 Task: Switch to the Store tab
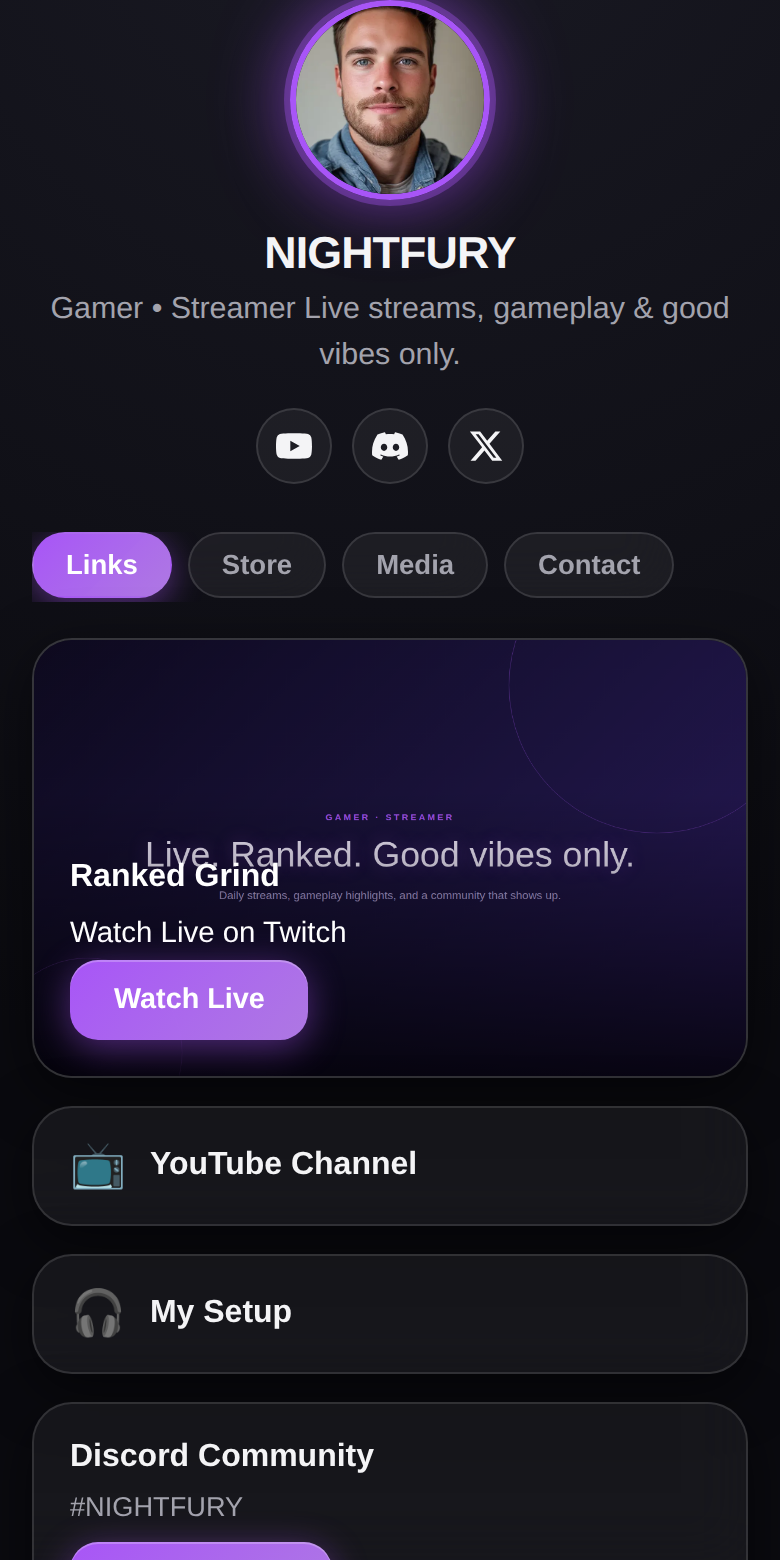click(257, 565)
